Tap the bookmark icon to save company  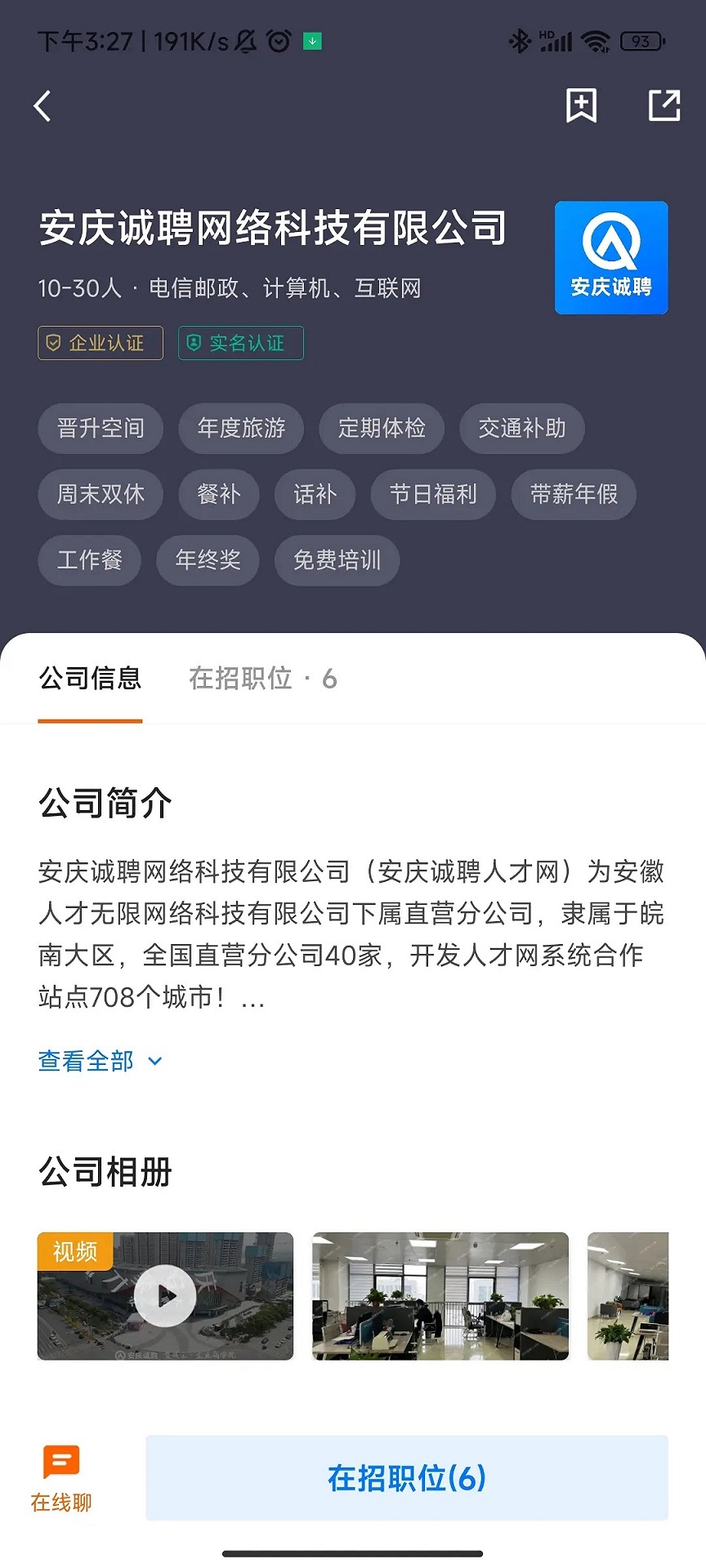581,105
